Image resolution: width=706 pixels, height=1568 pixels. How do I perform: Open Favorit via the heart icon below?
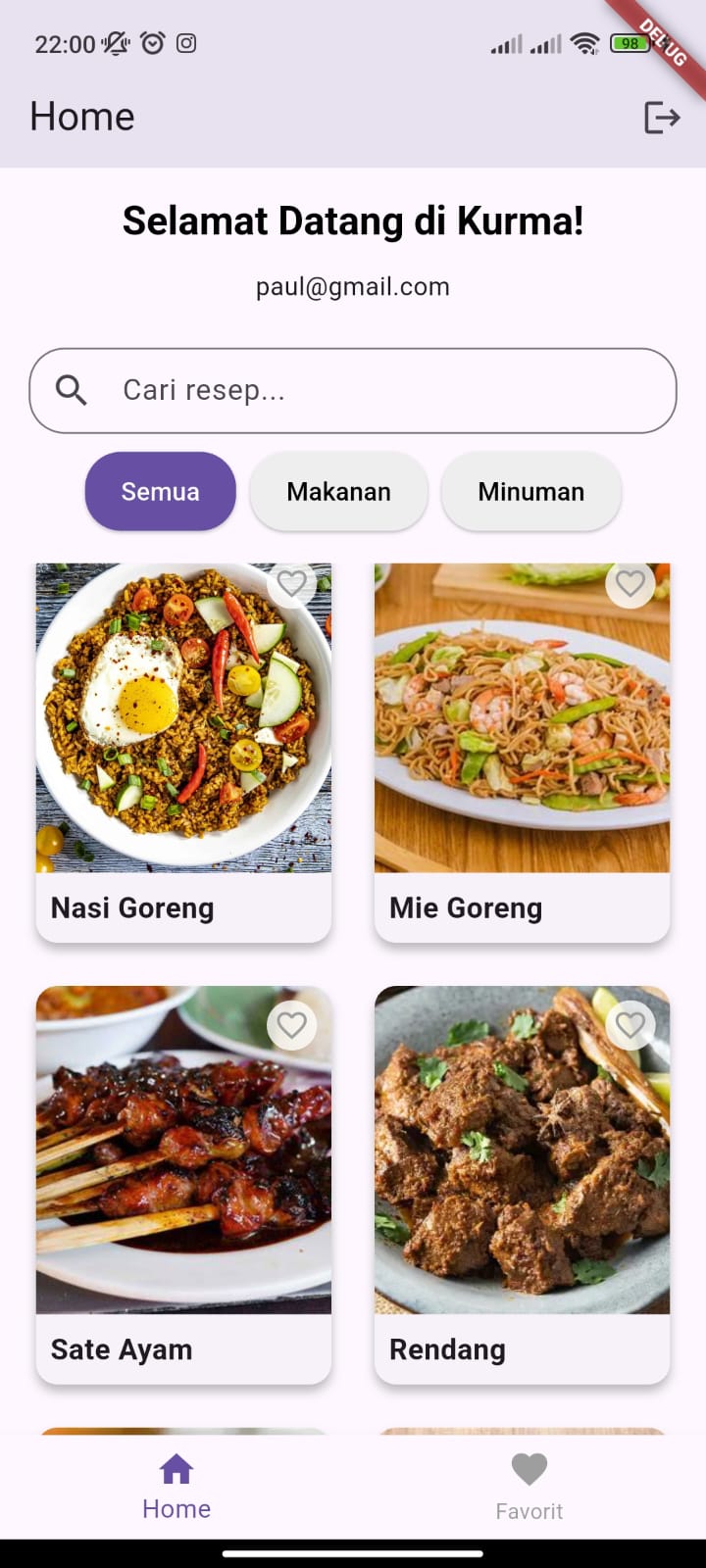(529, 1468)
